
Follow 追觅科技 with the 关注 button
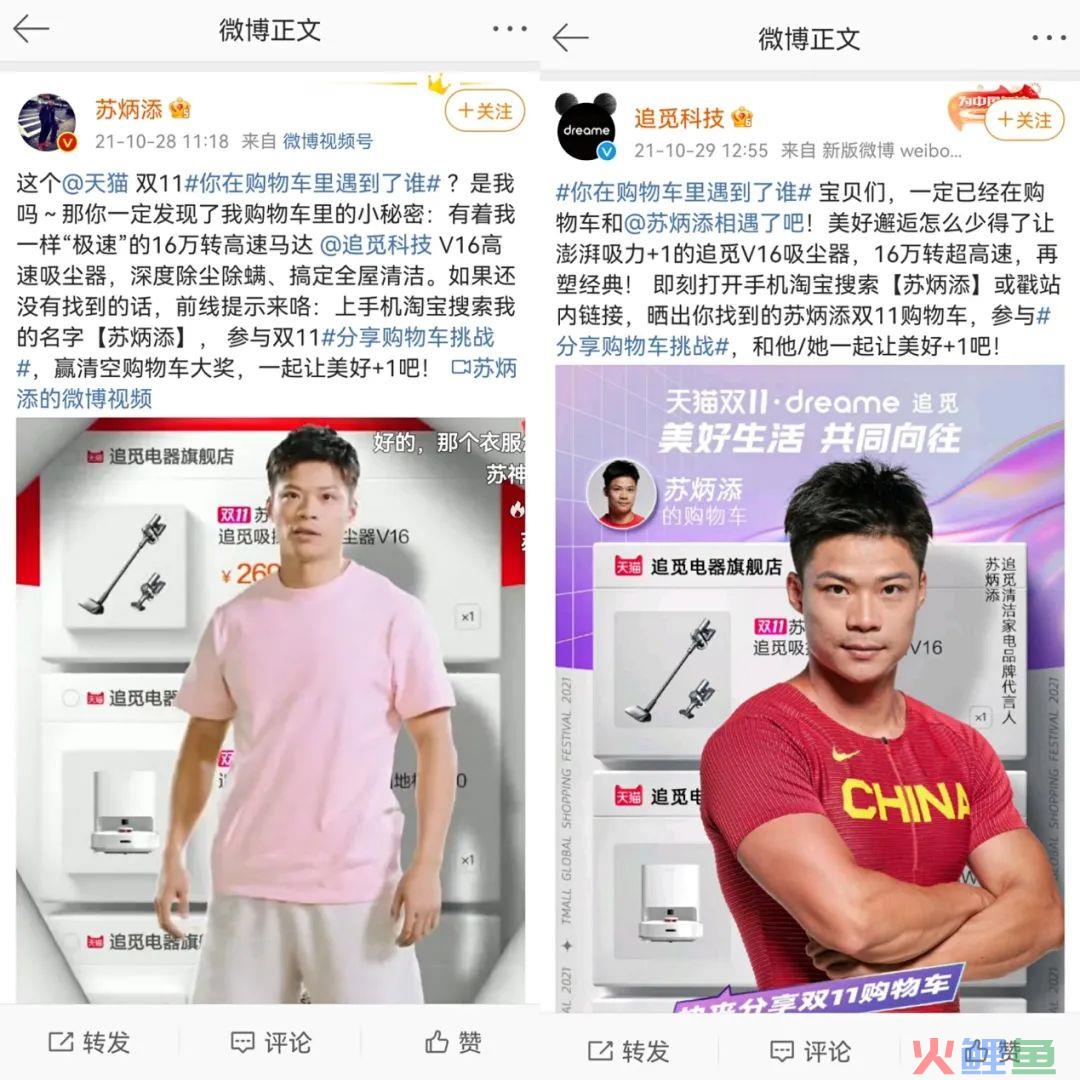pos(1020,120)
